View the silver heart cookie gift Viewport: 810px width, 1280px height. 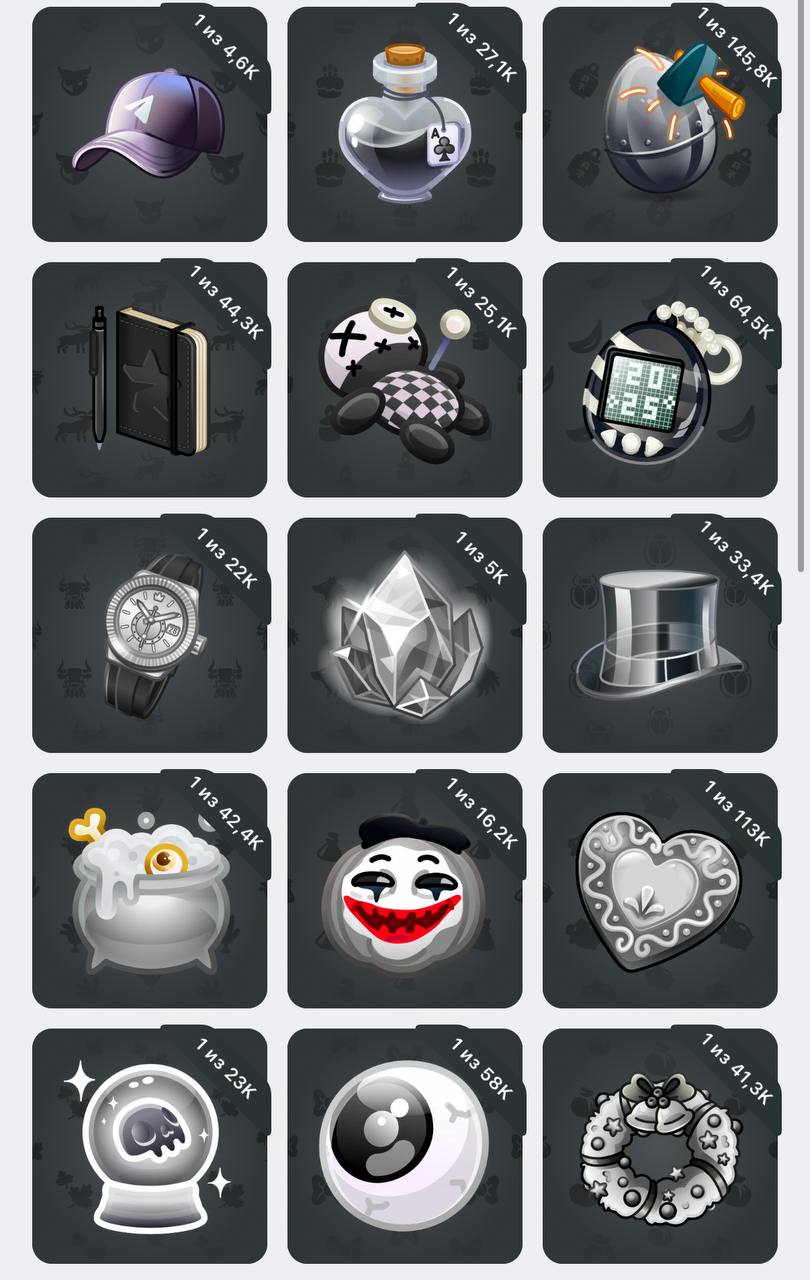[660, 890]
